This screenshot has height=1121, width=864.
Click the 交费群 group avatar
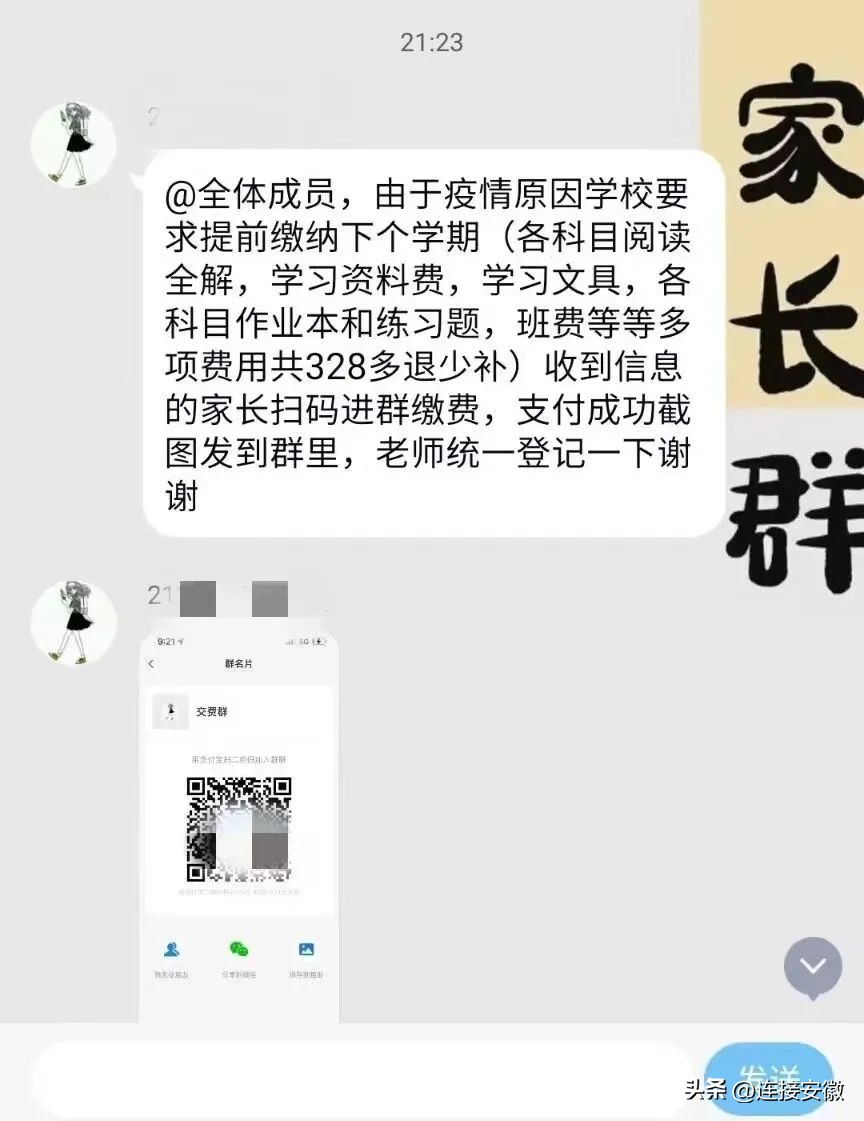pyautogui.click(x=171, y=710)
